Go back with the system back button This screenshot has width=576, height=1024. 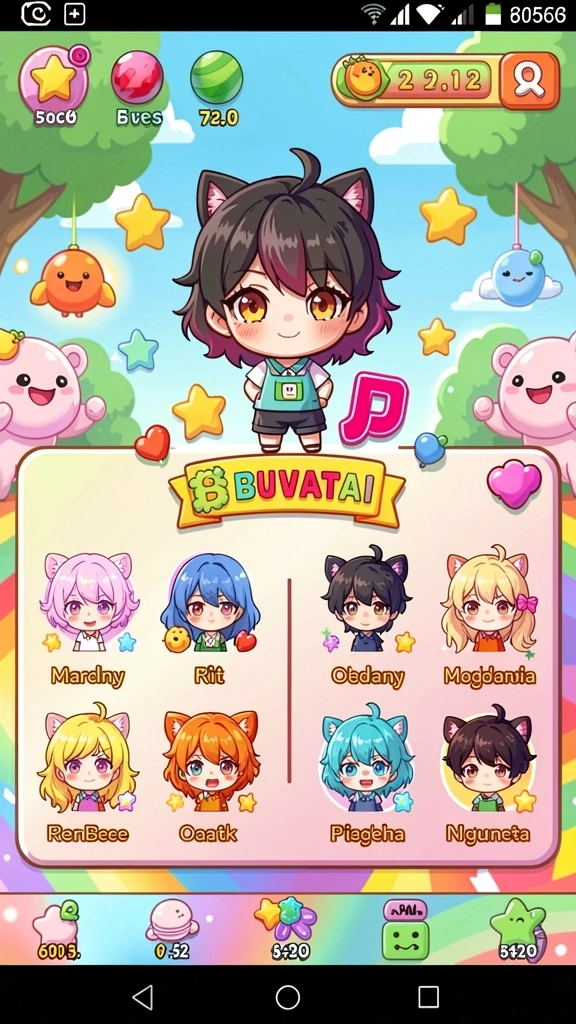[143, 997]
